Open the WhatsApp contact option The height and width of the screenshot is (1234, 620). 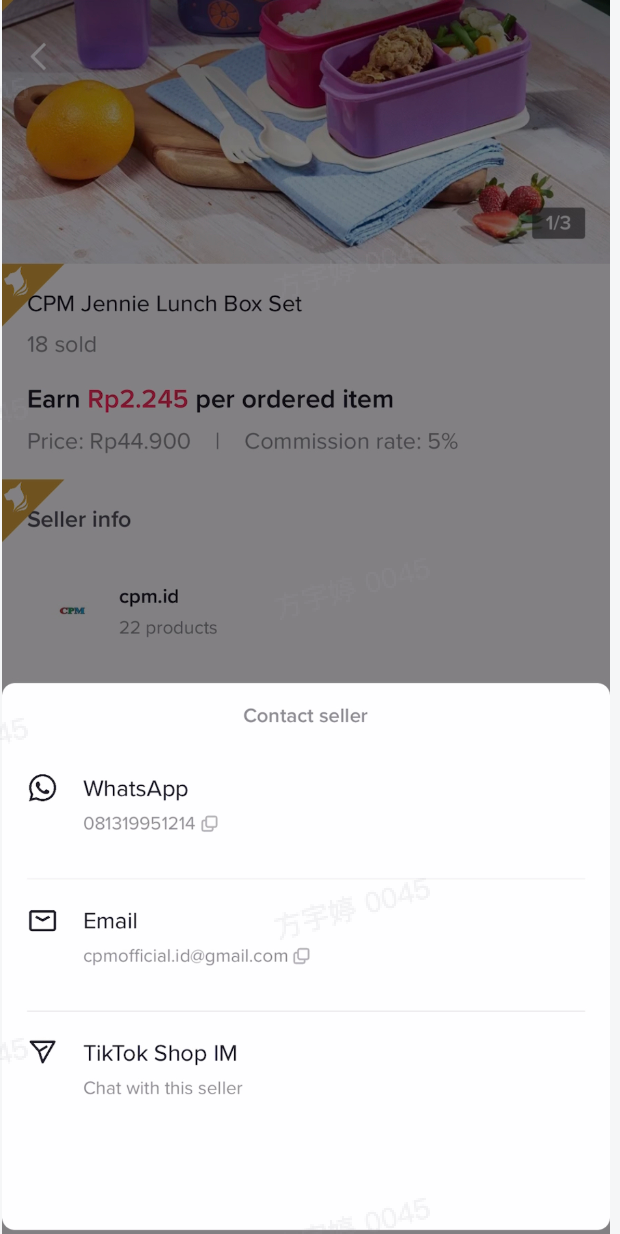coord(136,789)
